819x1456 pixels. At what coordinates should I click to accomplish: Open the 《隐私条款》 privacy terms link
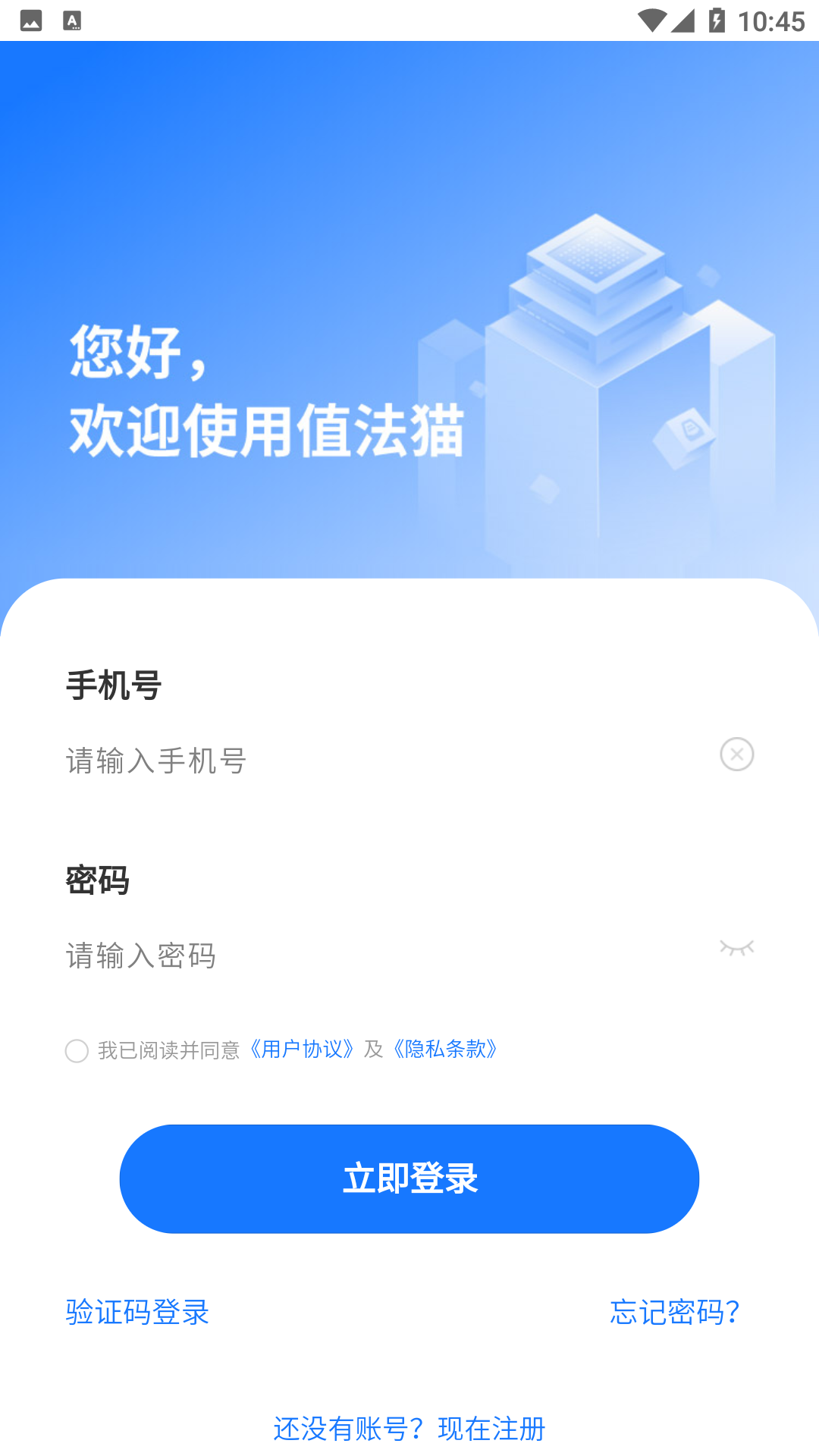(x=444, y=1050)
